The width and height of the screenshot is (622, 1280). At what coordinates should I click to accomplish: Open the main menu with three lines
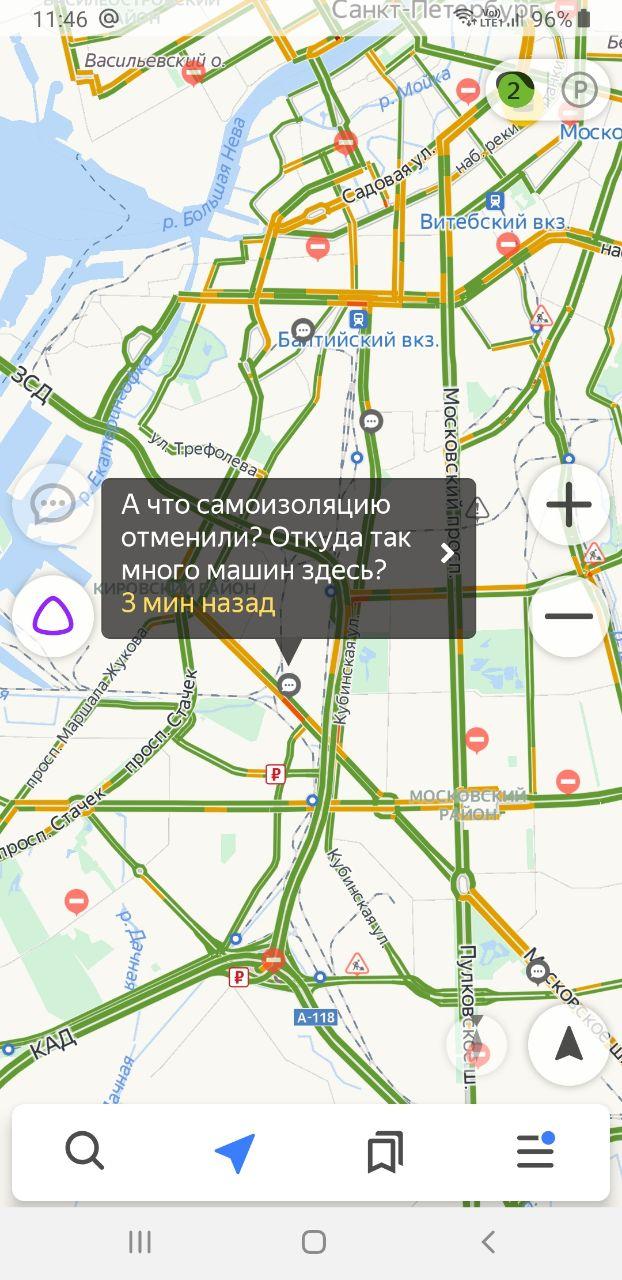(x=535, y=1152)
